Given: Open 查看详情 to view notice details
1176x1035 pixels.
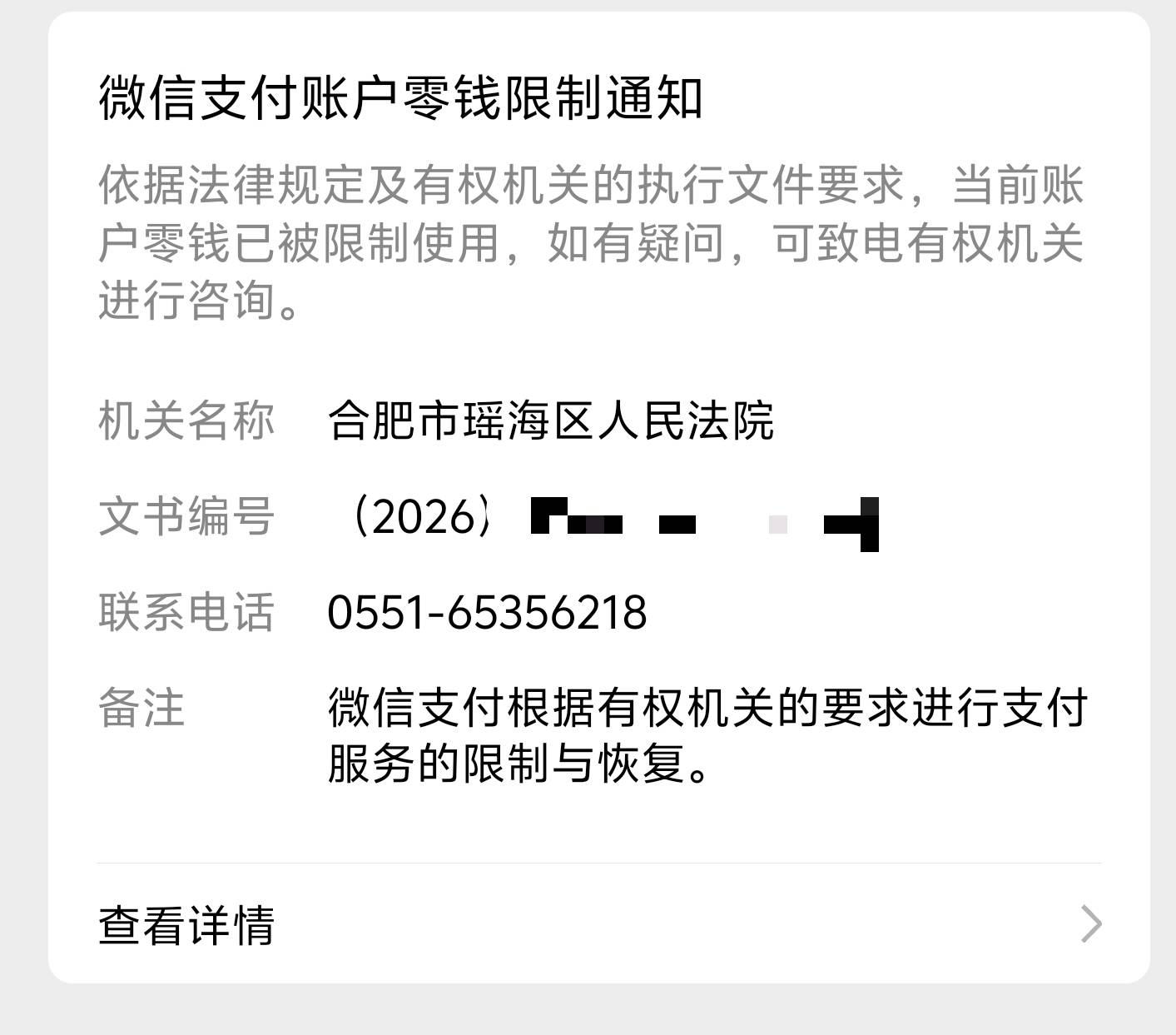Looking at the screenshot, I should (x=599, y=924).
